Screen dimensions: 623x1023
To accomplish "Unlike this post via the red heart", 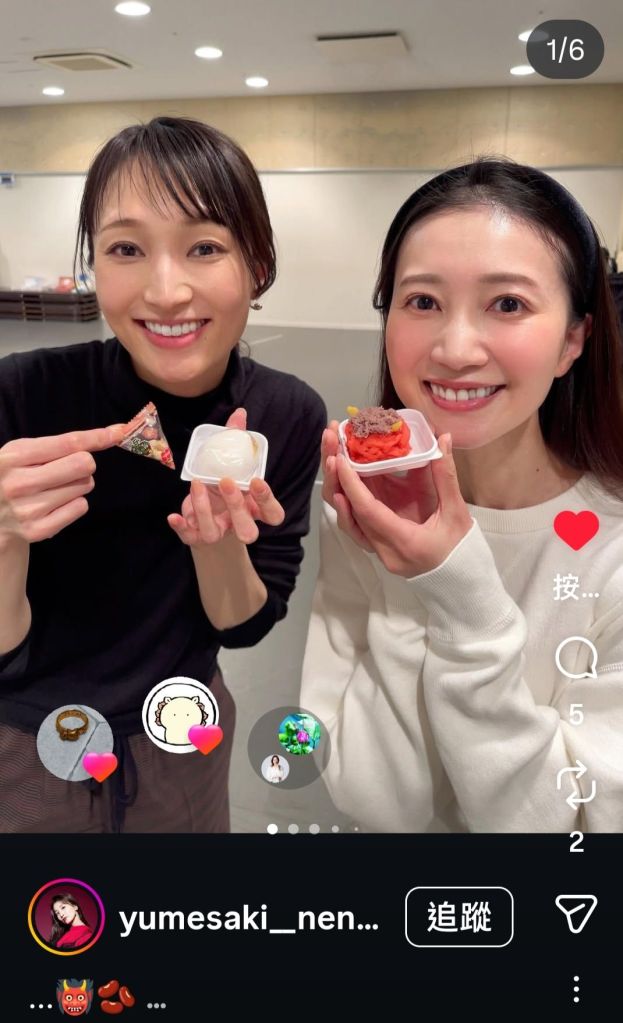I will coord(576,531).
